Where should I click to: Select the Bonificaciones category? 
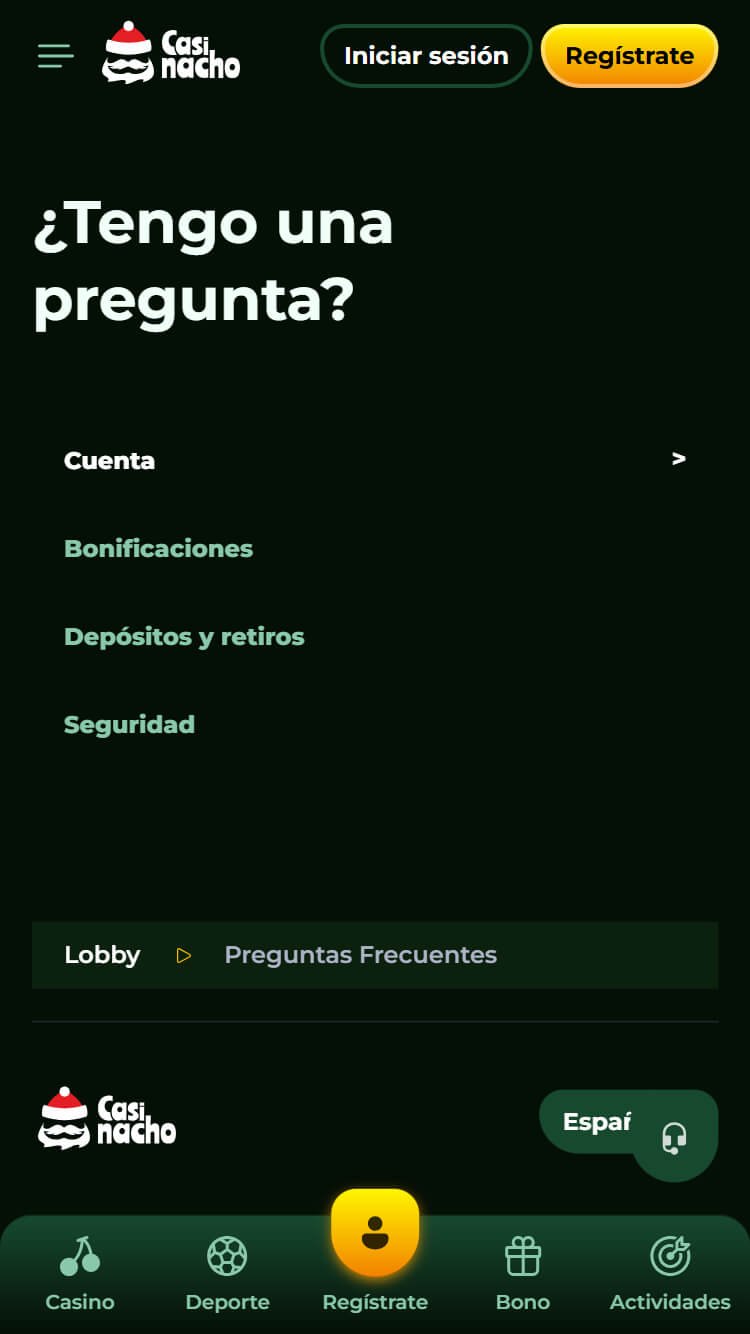pyautogui.click(x=158, y=548)
